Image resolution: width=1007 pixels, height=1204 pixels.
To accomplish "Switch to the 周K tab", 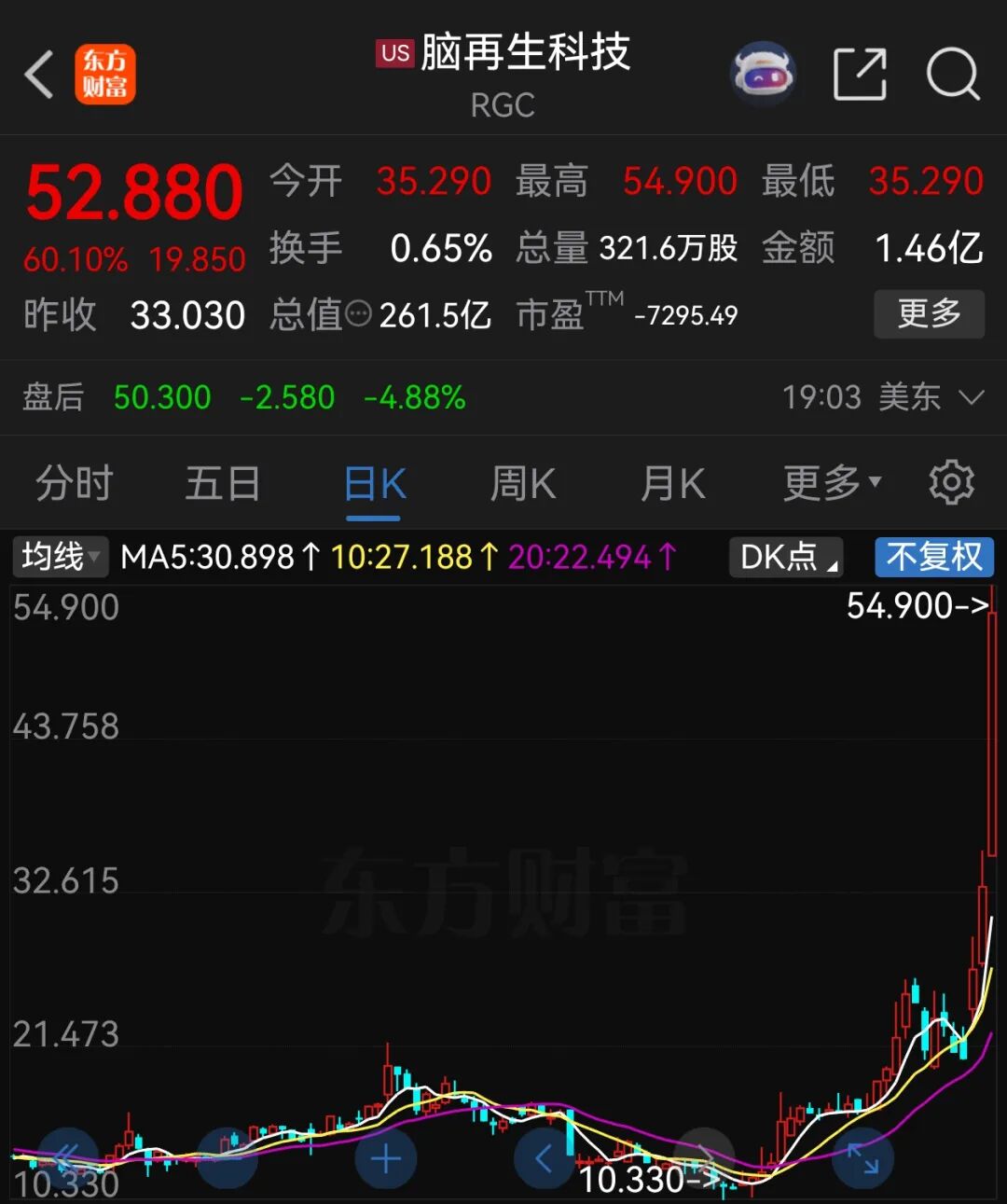I will click(522, 482).
